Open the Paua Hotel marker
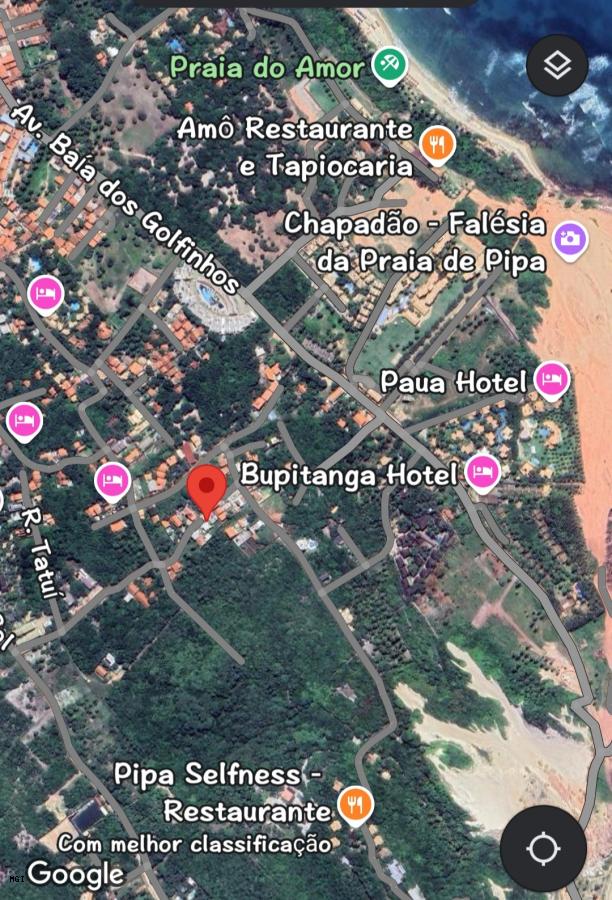Image resolution: width=612 pixels, height=900 pixels. coord(551,380)
